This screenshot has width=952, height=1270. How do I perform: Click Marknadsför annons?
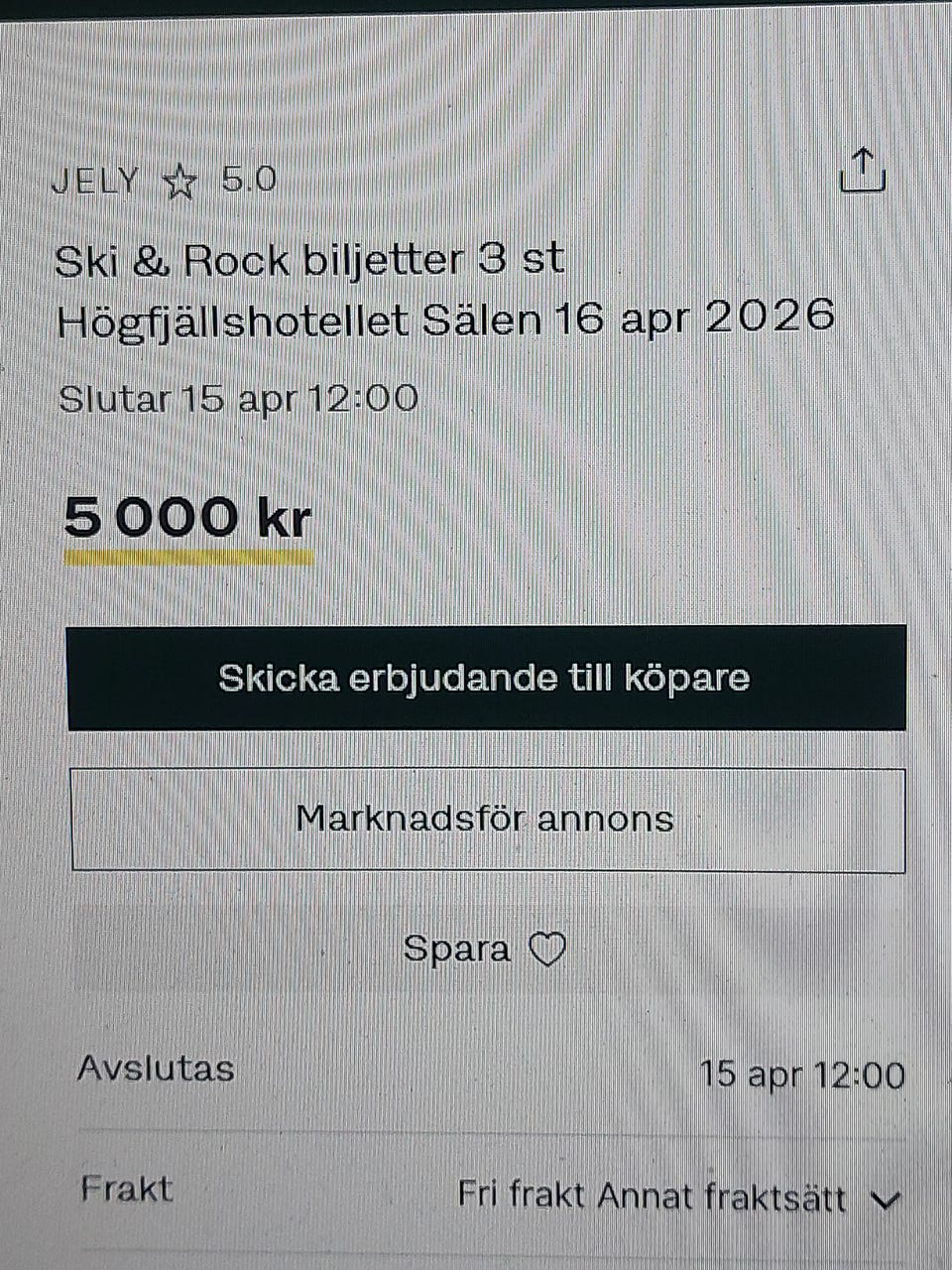click(484, 818)
